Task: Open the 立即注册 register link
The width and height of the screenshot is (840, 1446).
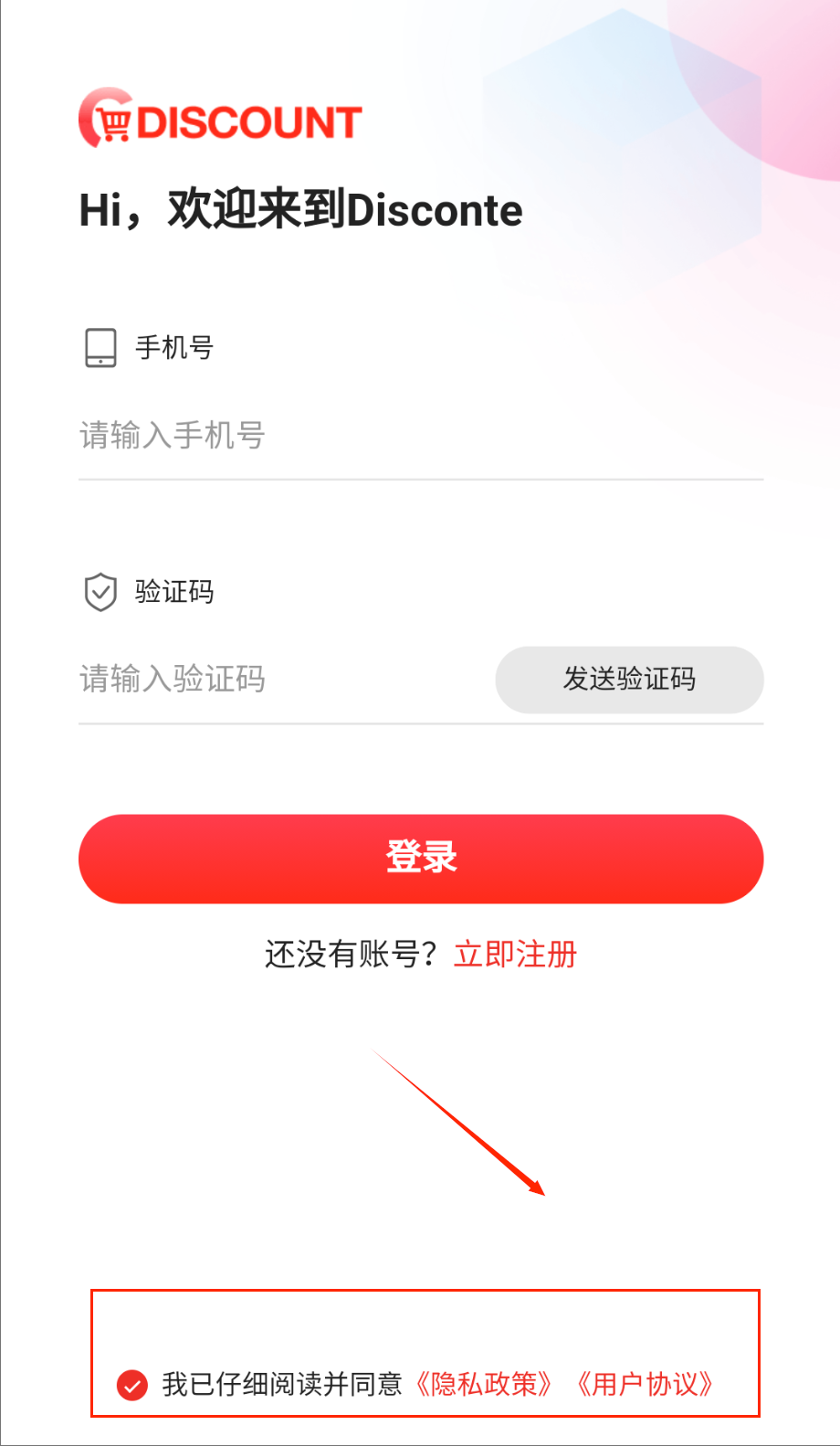Action: 516,955
